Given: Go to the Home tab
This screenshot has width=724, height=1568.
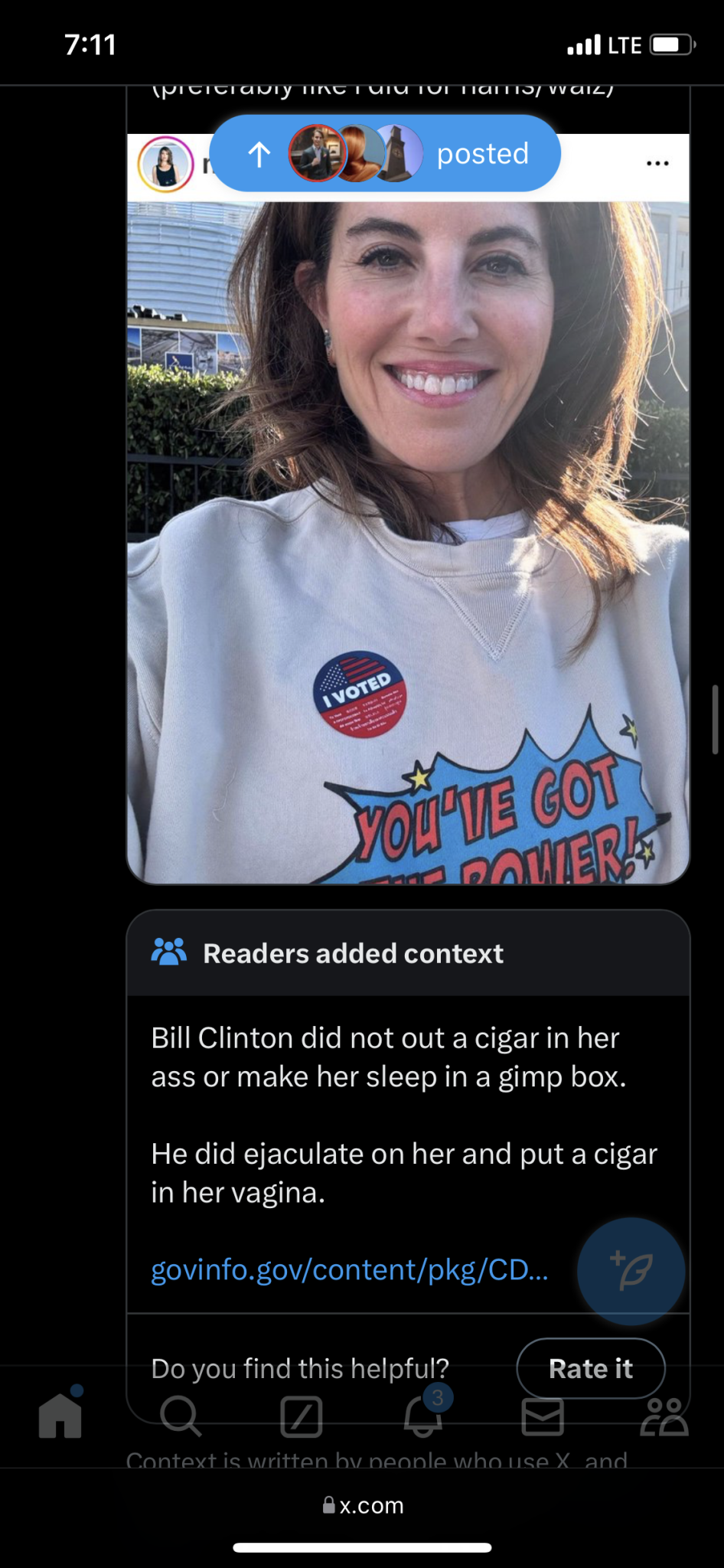Looking at the screenshot, I should (x=60, y=1416).
